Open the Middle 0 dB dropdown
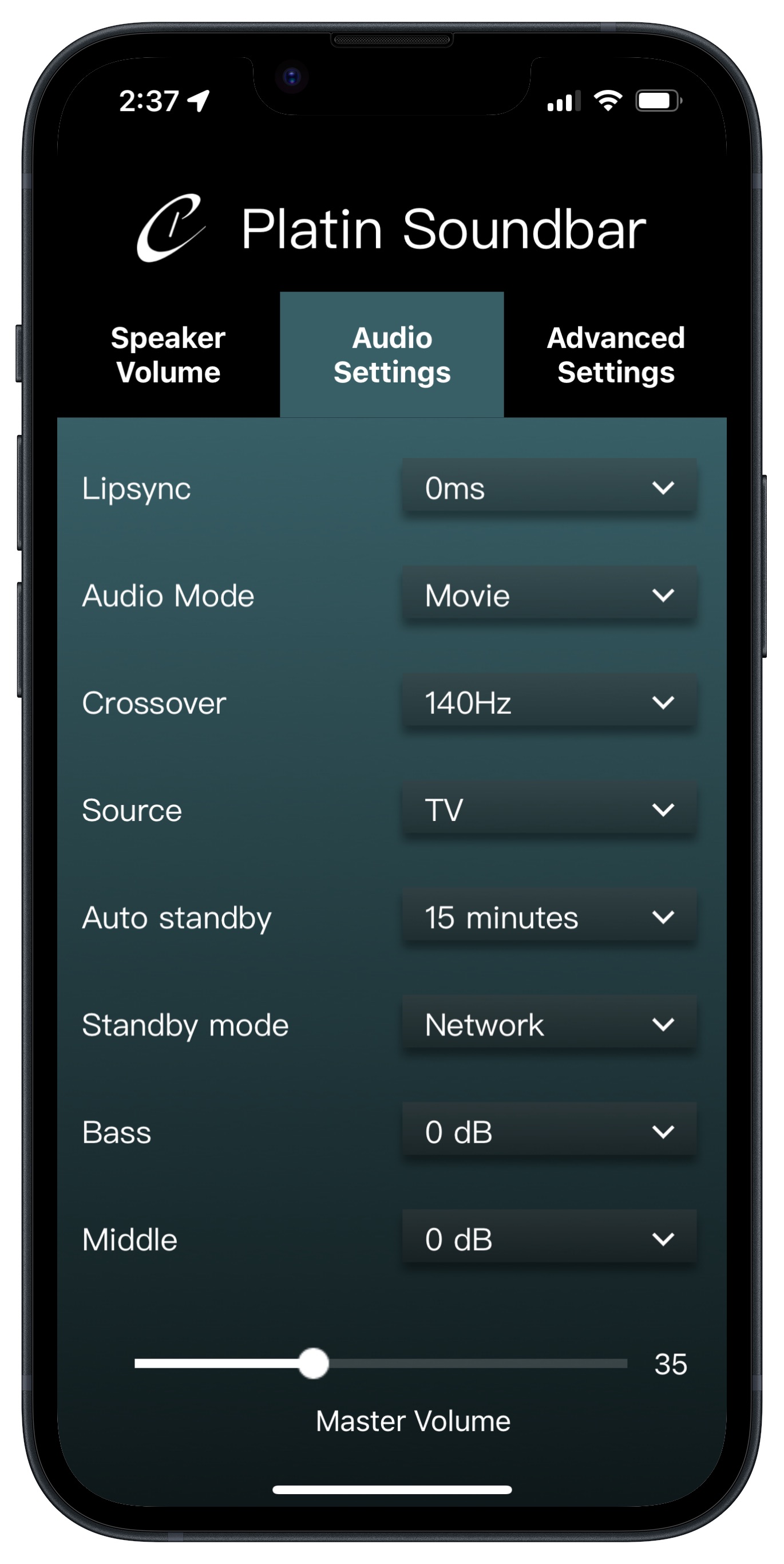784x1564 pixels. 549,1239
